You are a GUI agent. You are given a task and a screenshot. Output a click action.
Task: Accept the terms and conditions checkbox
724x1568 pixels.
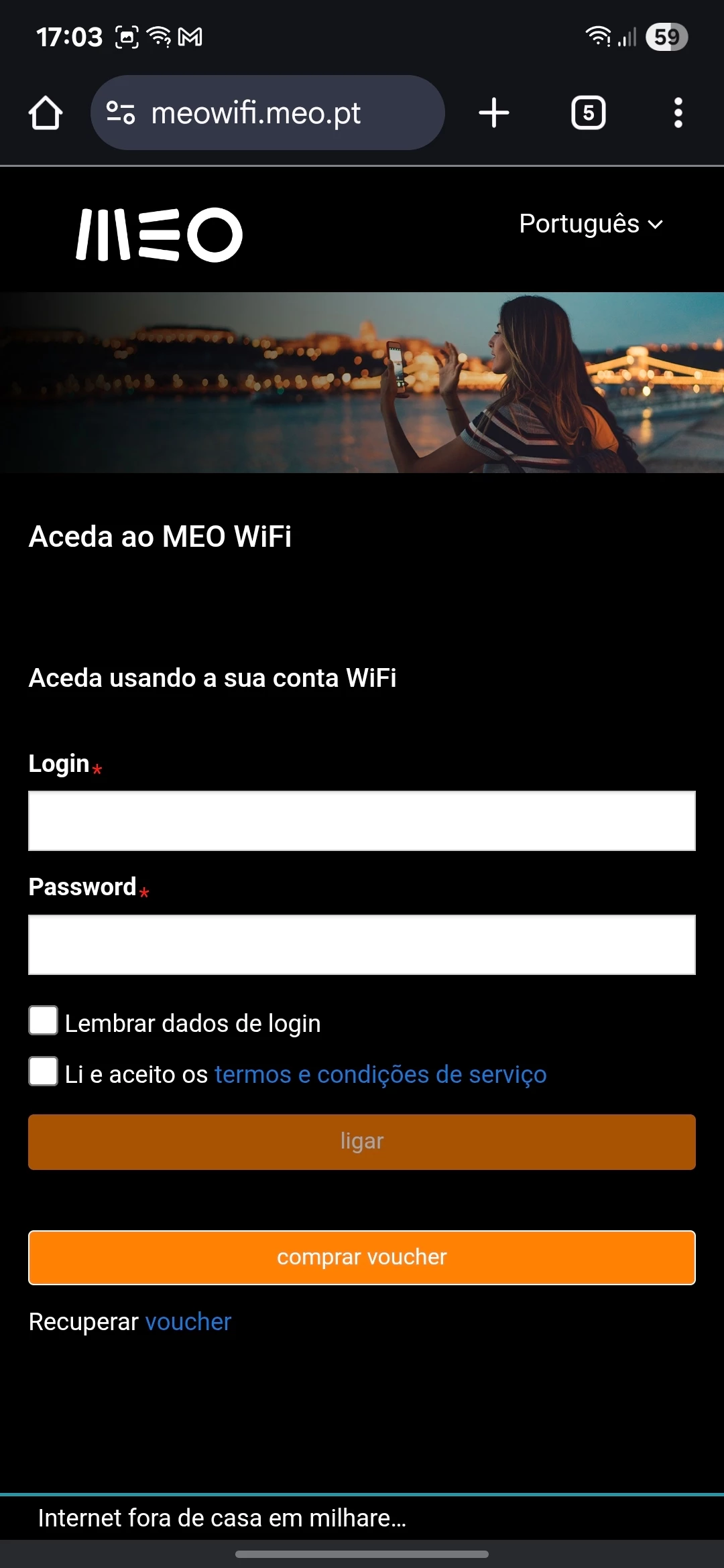point(44,1071)
